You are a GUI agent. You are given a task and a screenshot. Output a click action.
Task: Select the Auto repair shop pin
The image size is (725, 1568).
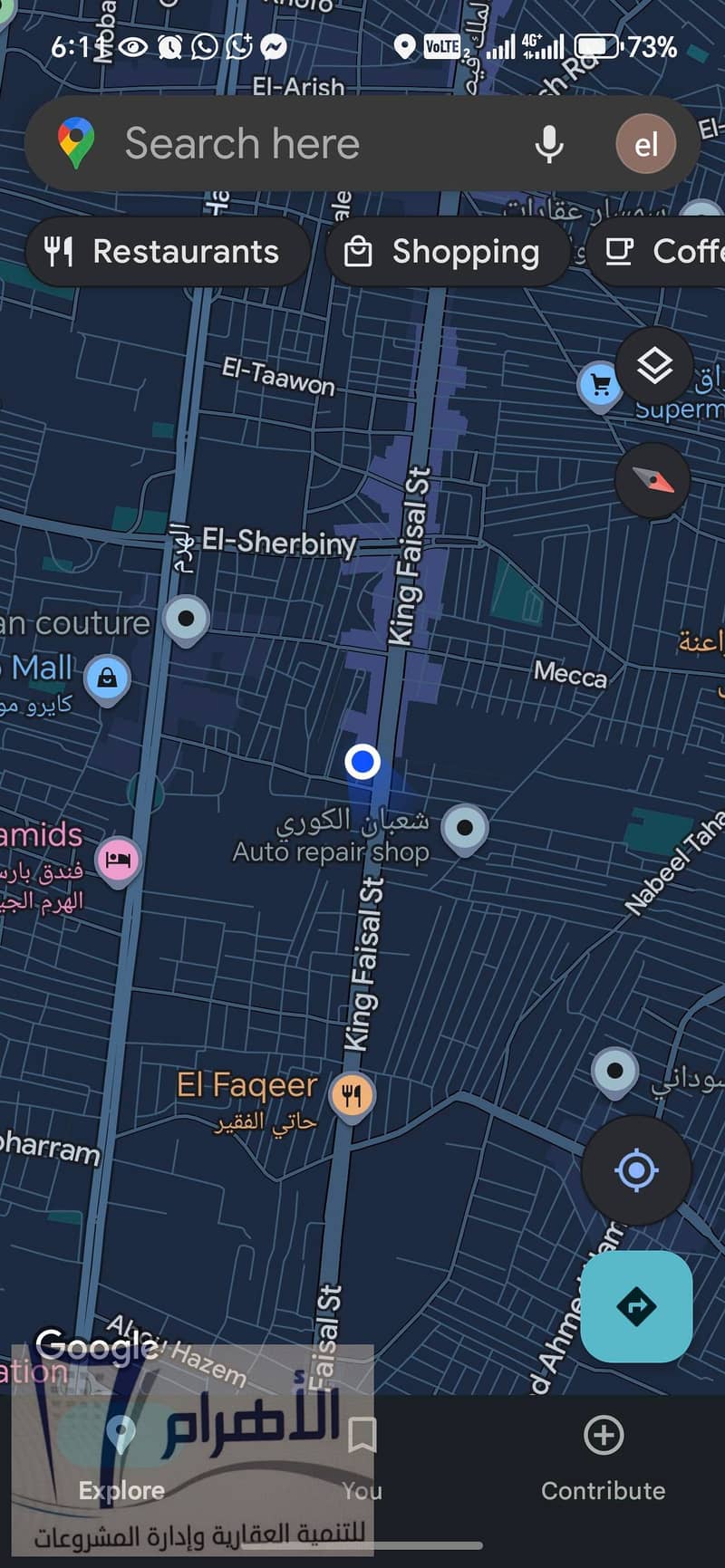tap(466, 828)
